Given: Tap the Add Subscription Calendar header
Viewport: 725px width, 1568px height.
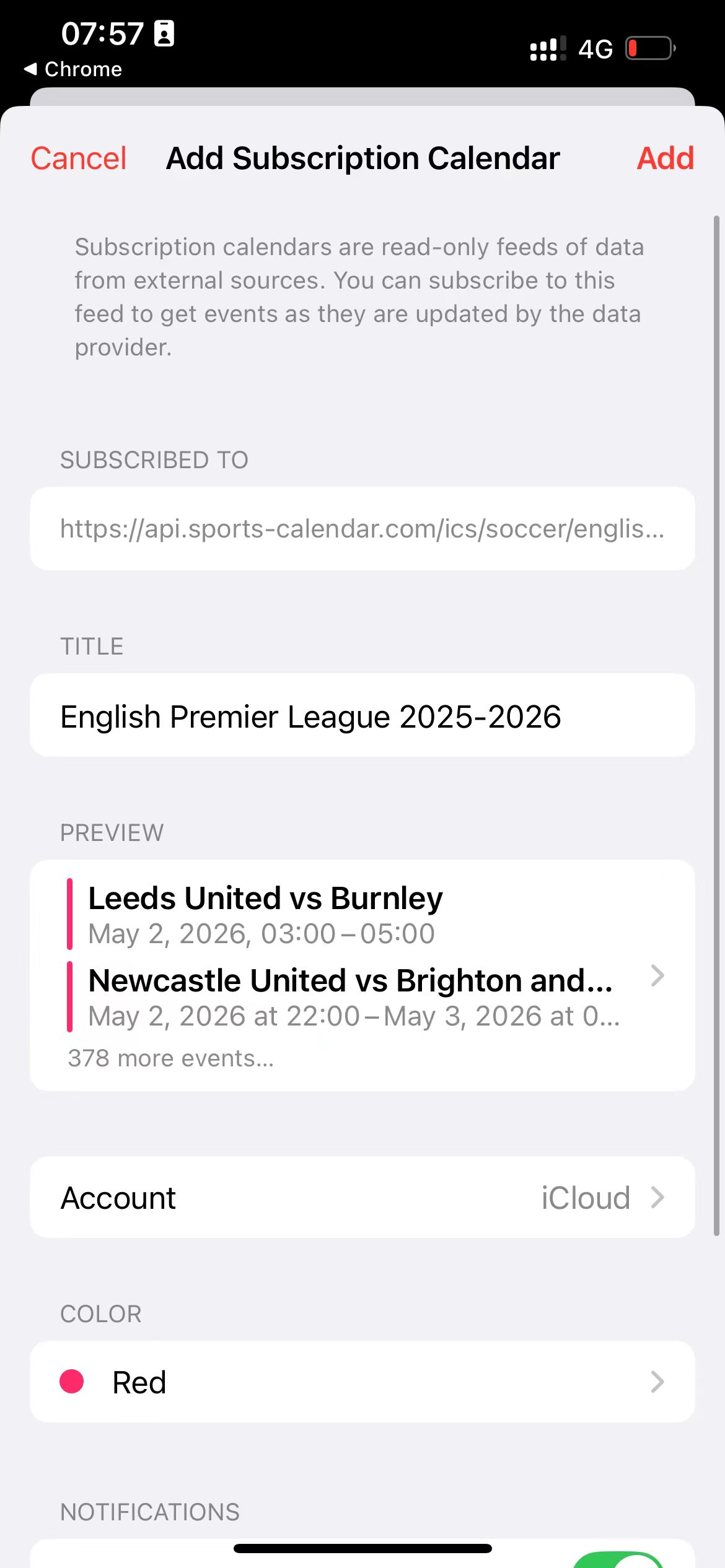Looking at the screenshot, I should click(x=362, y=158).
